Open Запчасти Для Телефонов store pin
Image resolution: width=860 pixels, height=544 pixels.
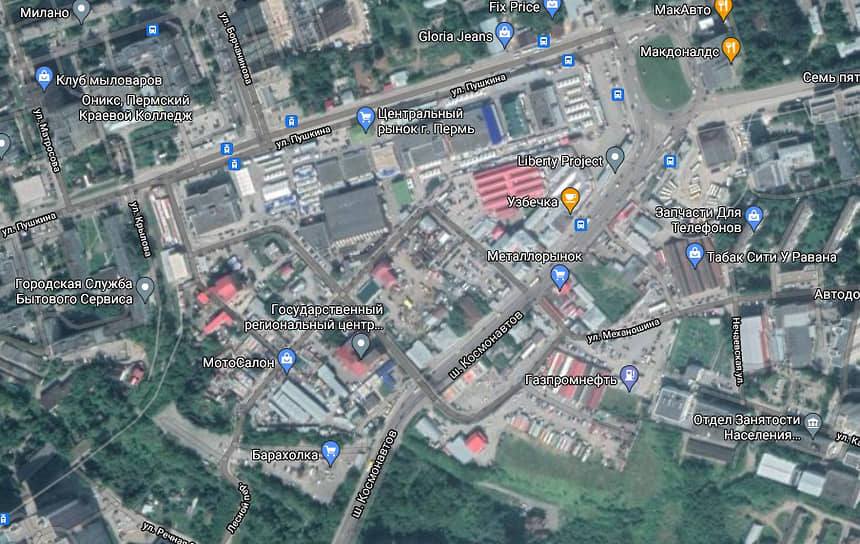click(x=754, y=215)
